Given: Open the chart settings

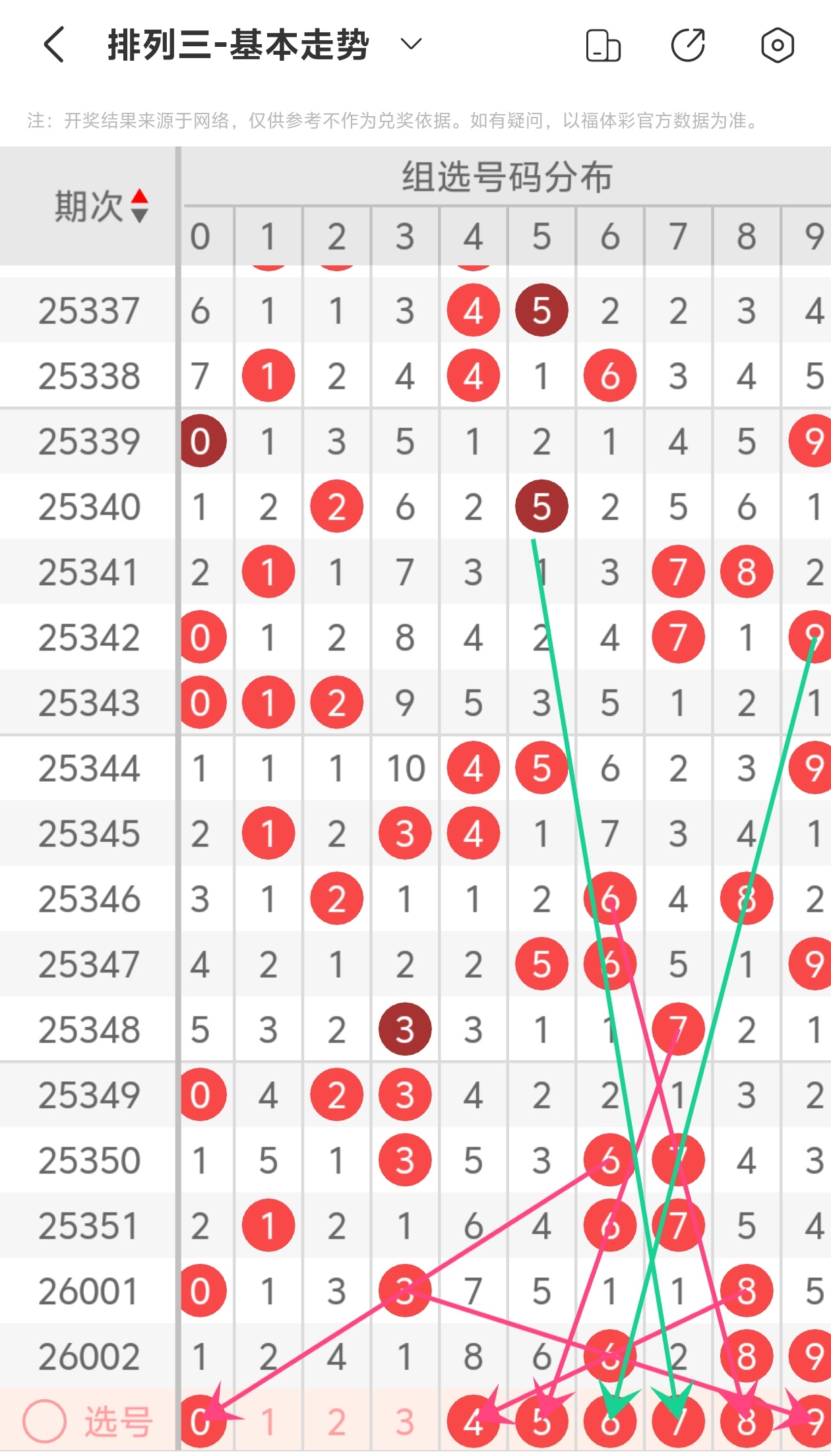Looking at the screenshot, I should pos(777,46).
